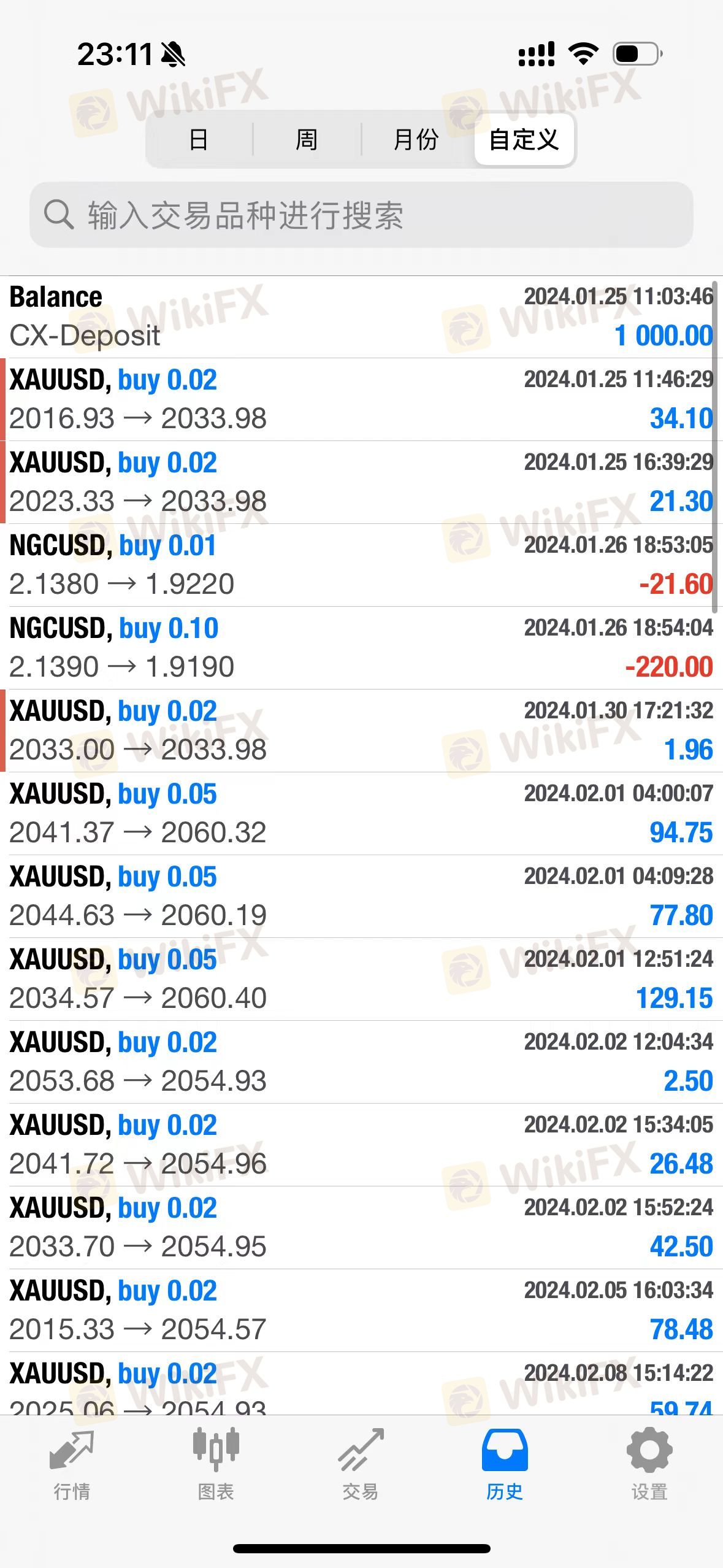Viewport: 723px width, 1568px height.
Task: Expand the XAUUSD trade with profit 94.75
Action: [x=361, y=813]
